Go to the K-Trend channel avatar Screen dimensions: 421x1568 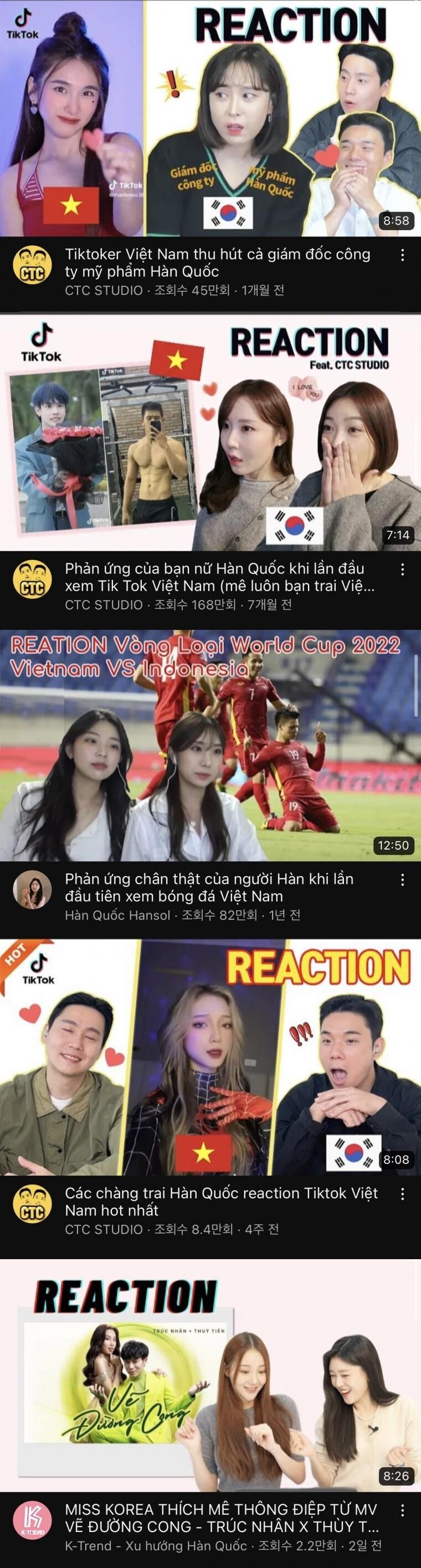pos(32,1520)
